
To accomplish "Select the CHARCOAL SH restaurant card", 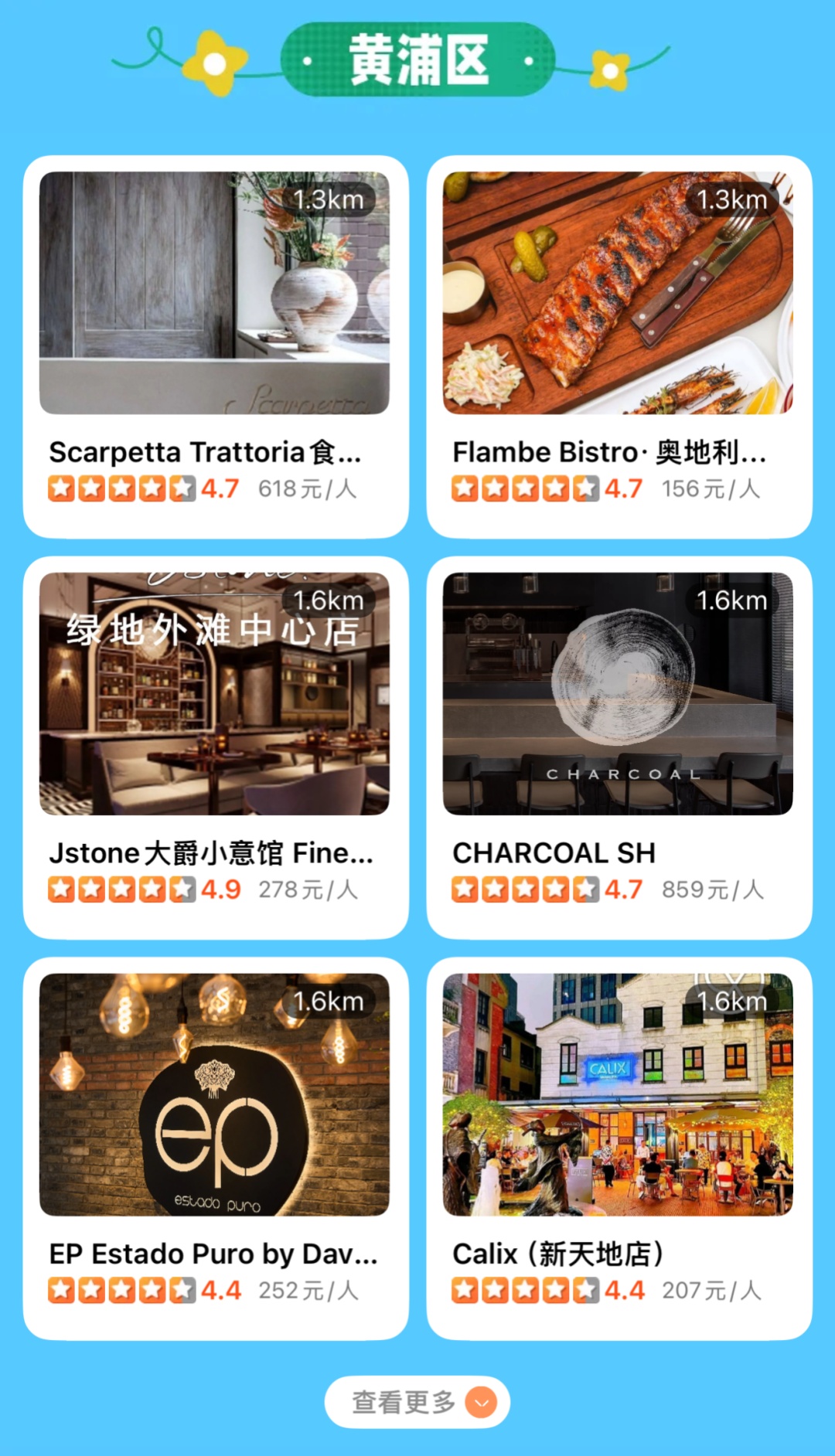I will tap(619, 747).
